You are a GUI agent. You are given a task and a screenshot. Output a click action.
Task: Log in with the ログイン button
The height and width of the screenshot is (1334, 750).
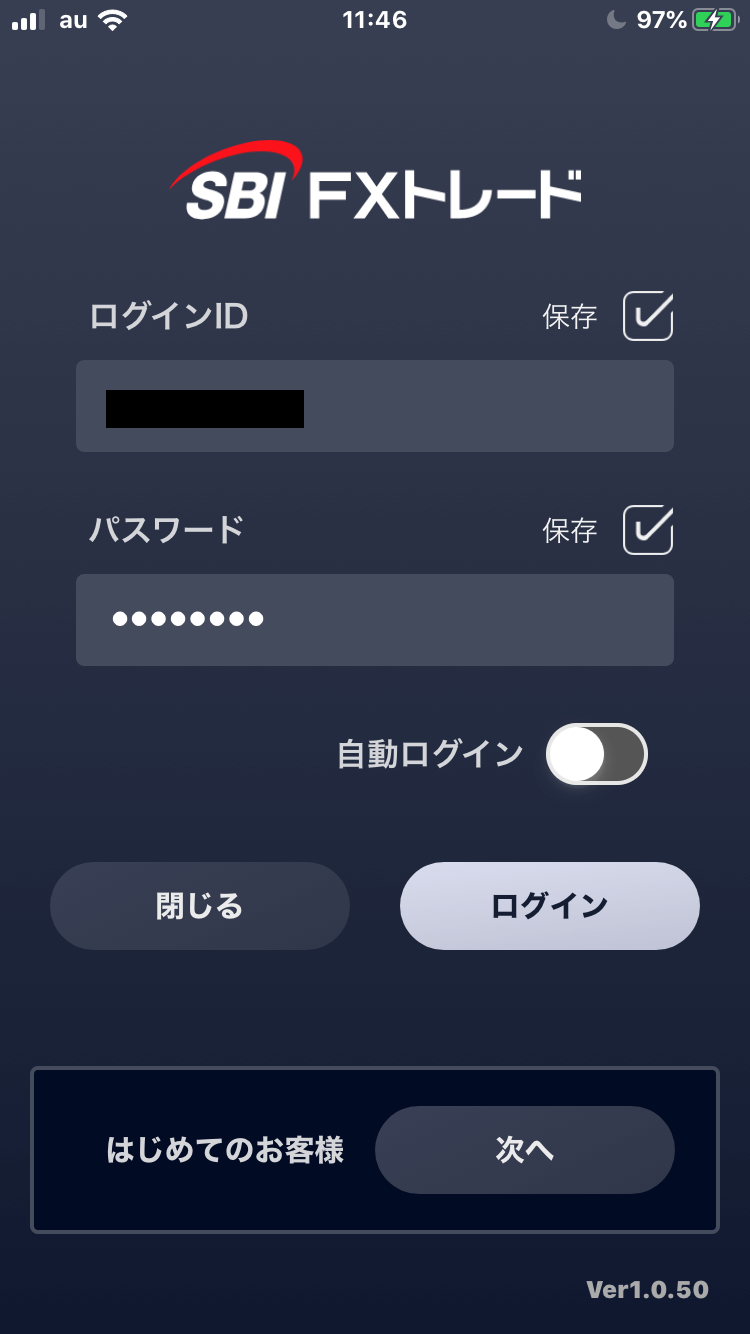(x=550, y=906)
